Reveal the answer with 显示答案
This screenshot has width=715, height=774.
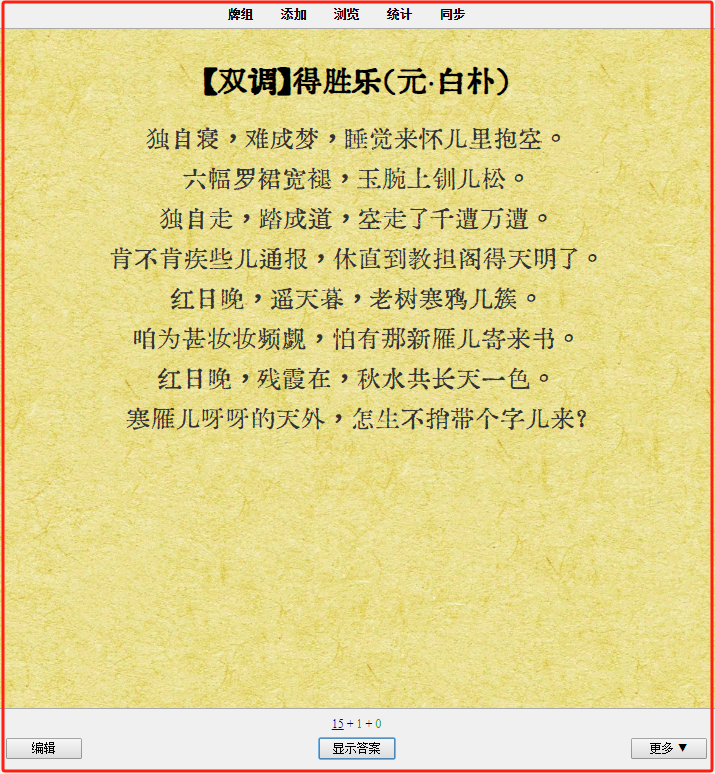tap(357, 748)
